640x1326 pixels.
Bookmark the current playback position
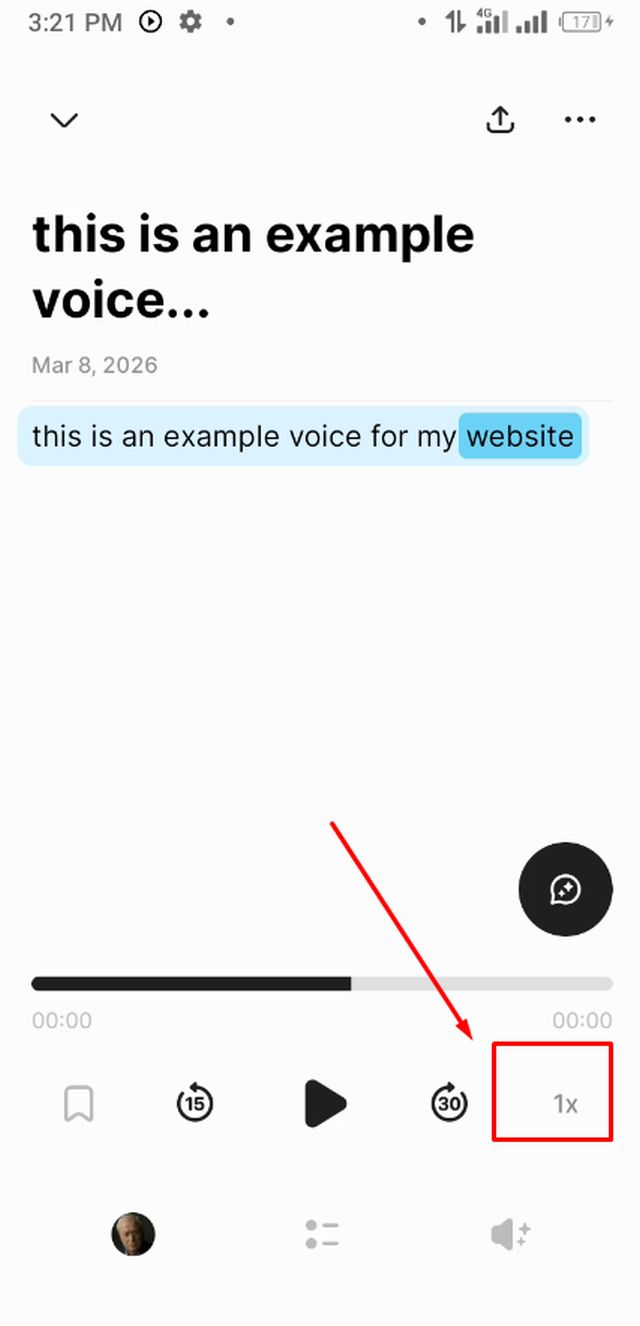point(78,1104)
